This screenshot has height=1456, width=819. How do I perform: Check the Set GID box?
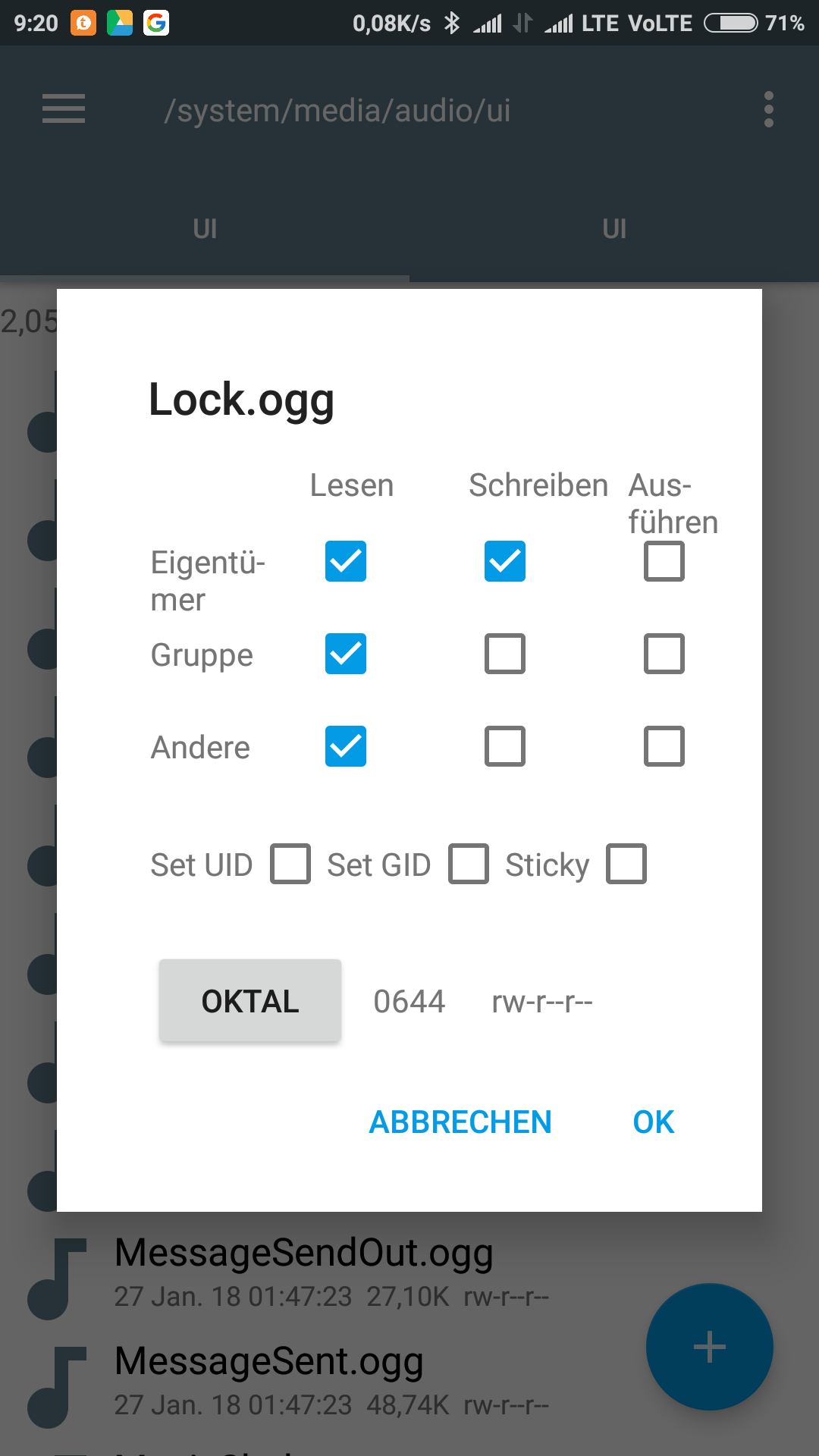point(469,864)
